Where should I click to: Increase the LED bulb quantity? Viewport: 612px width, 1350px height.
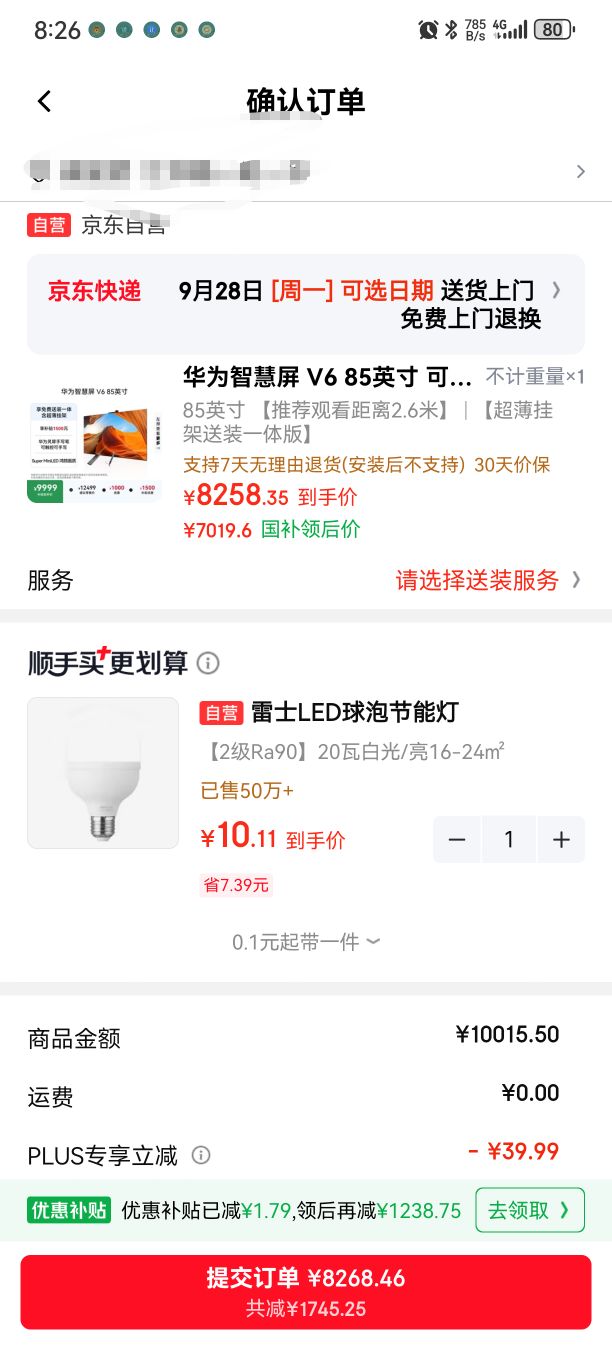pyautogui.click(x=561, y=840)
